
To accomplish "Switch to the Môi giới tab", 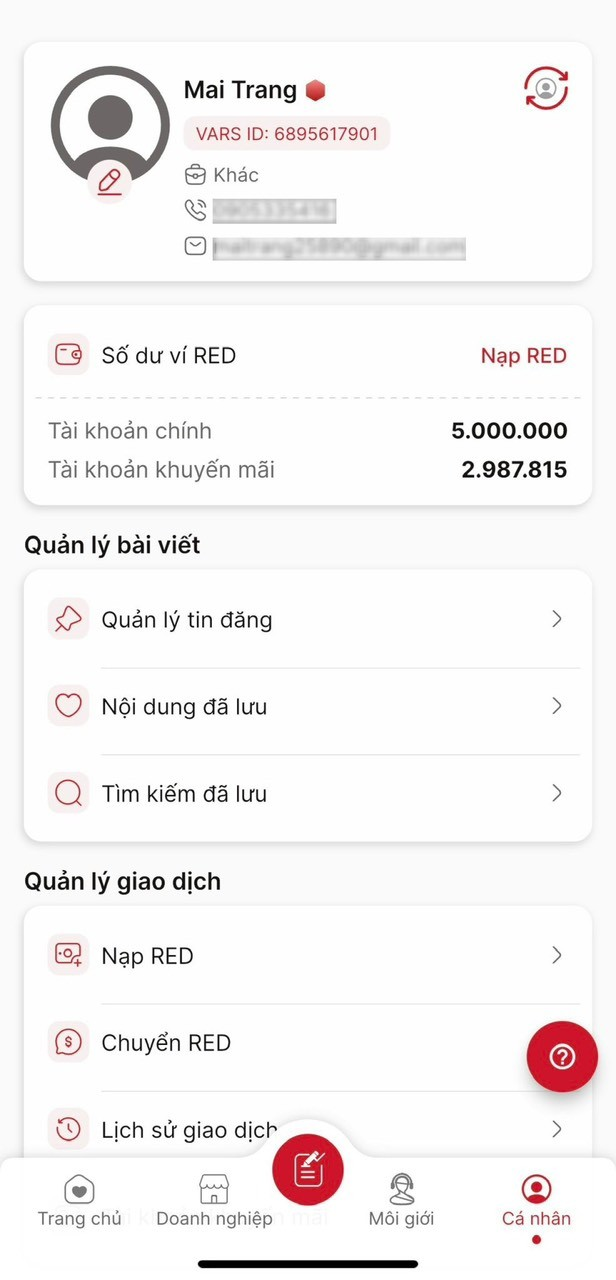I will point(401,1201).
